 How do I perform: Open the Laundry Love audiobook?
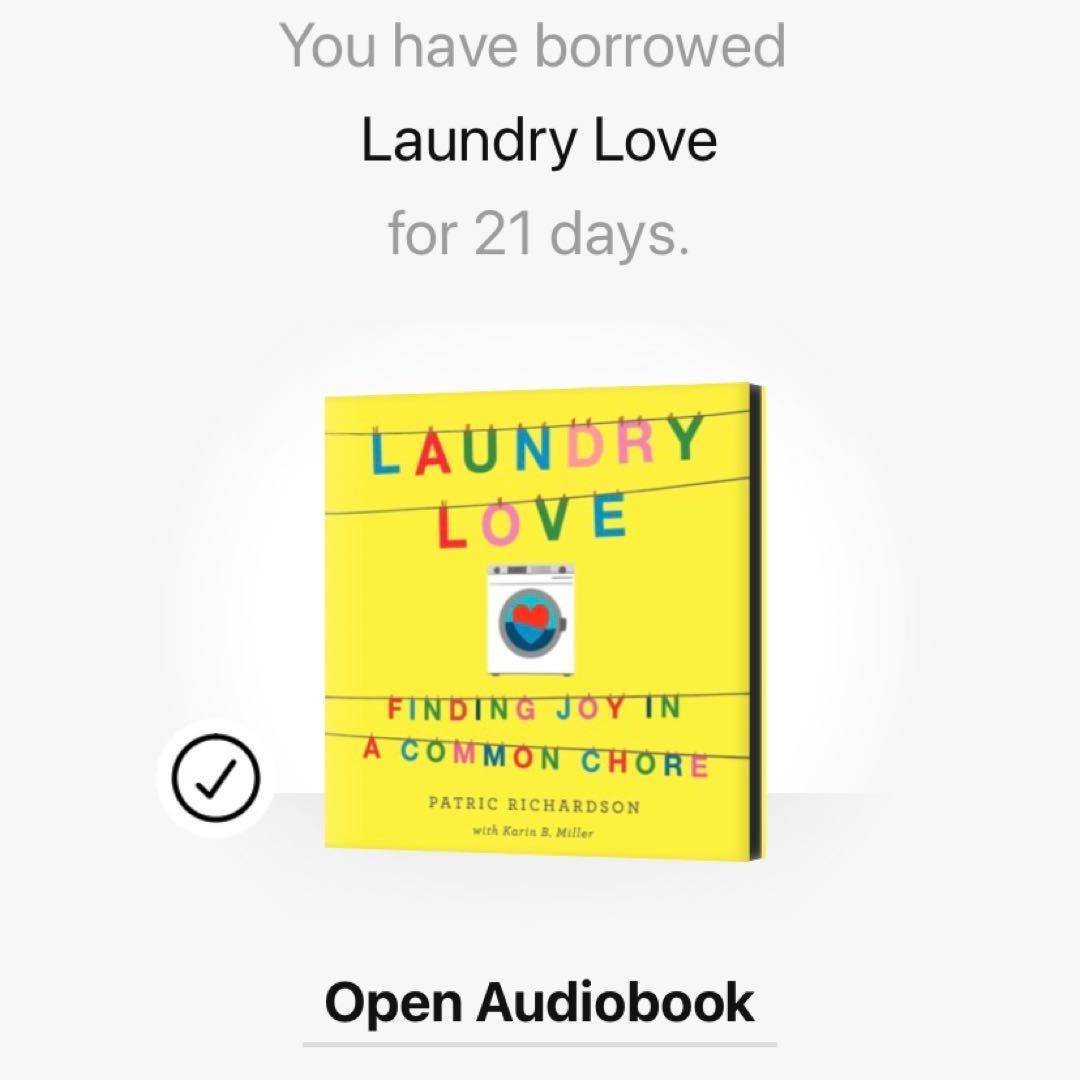coord(539,1002)
